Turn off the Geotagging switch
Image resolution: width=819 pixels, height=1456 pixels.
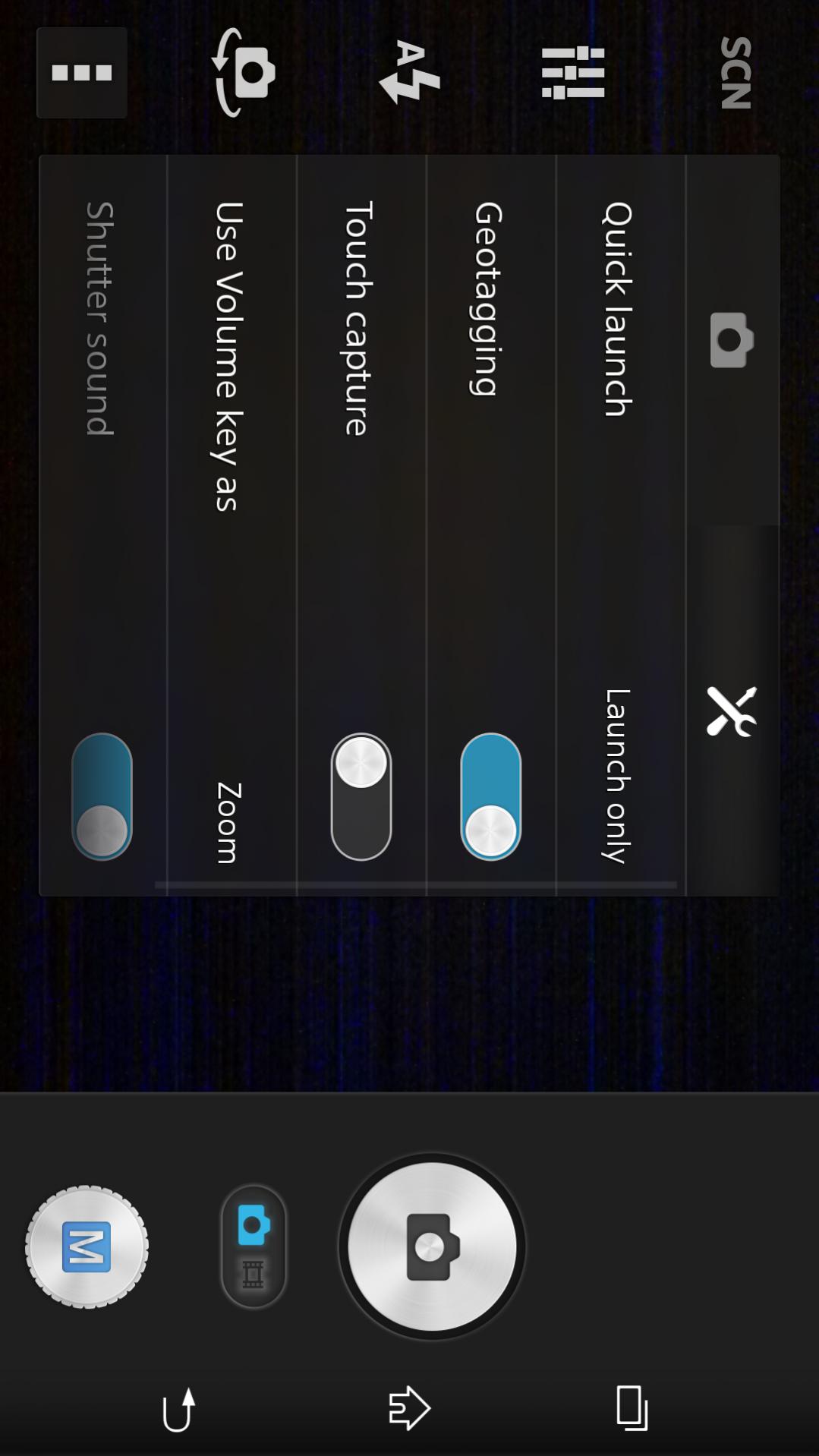491,796
